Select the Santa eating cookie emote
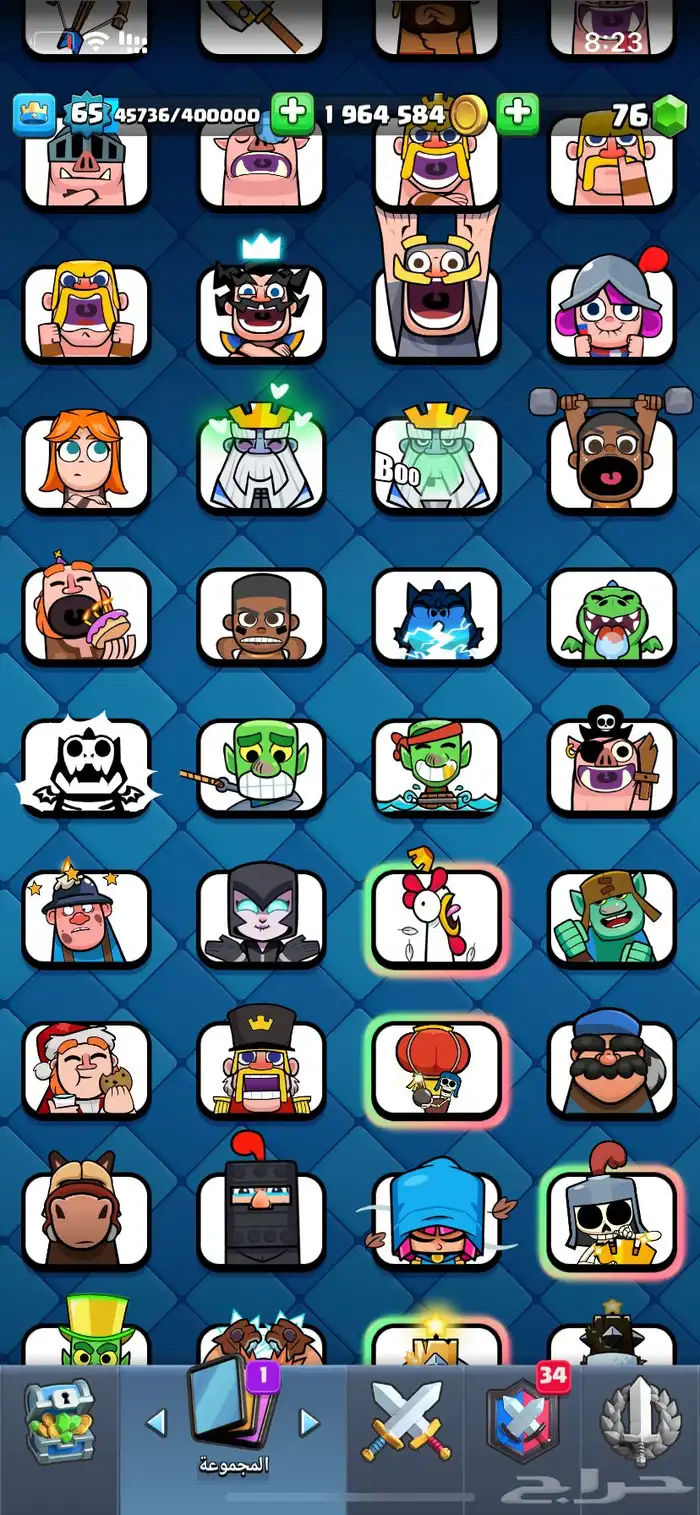Screen dimensions: 700x1515 tap(86, 1068)
